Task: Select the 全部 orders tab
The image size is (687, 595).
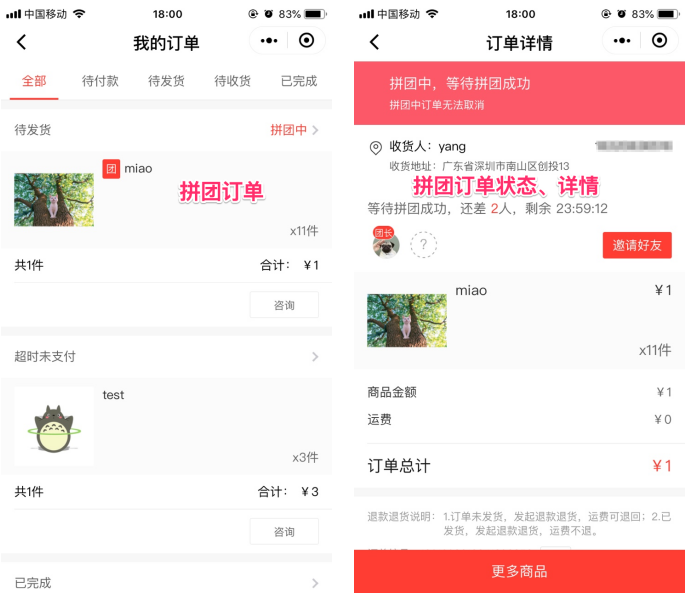Action: tap(34, 81)
